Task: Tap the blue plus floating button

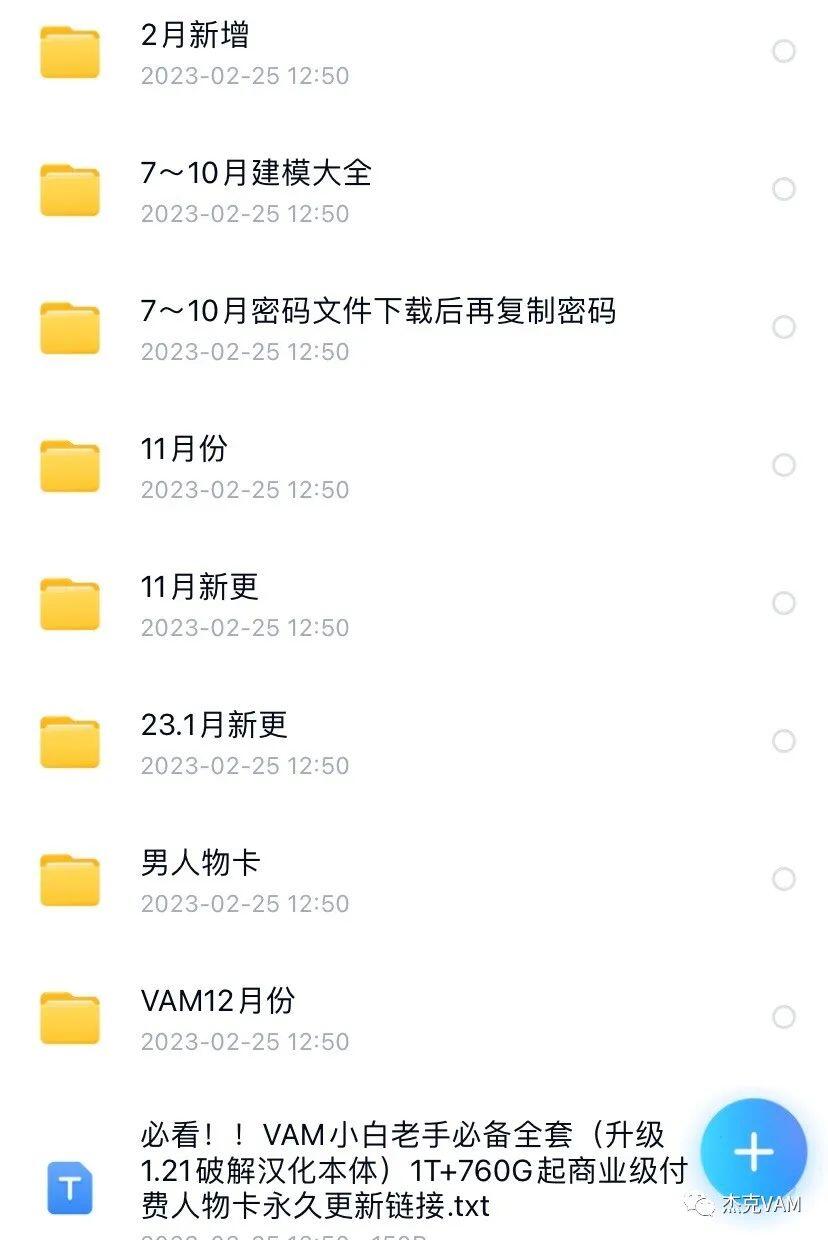Action: coord(753,1152)
